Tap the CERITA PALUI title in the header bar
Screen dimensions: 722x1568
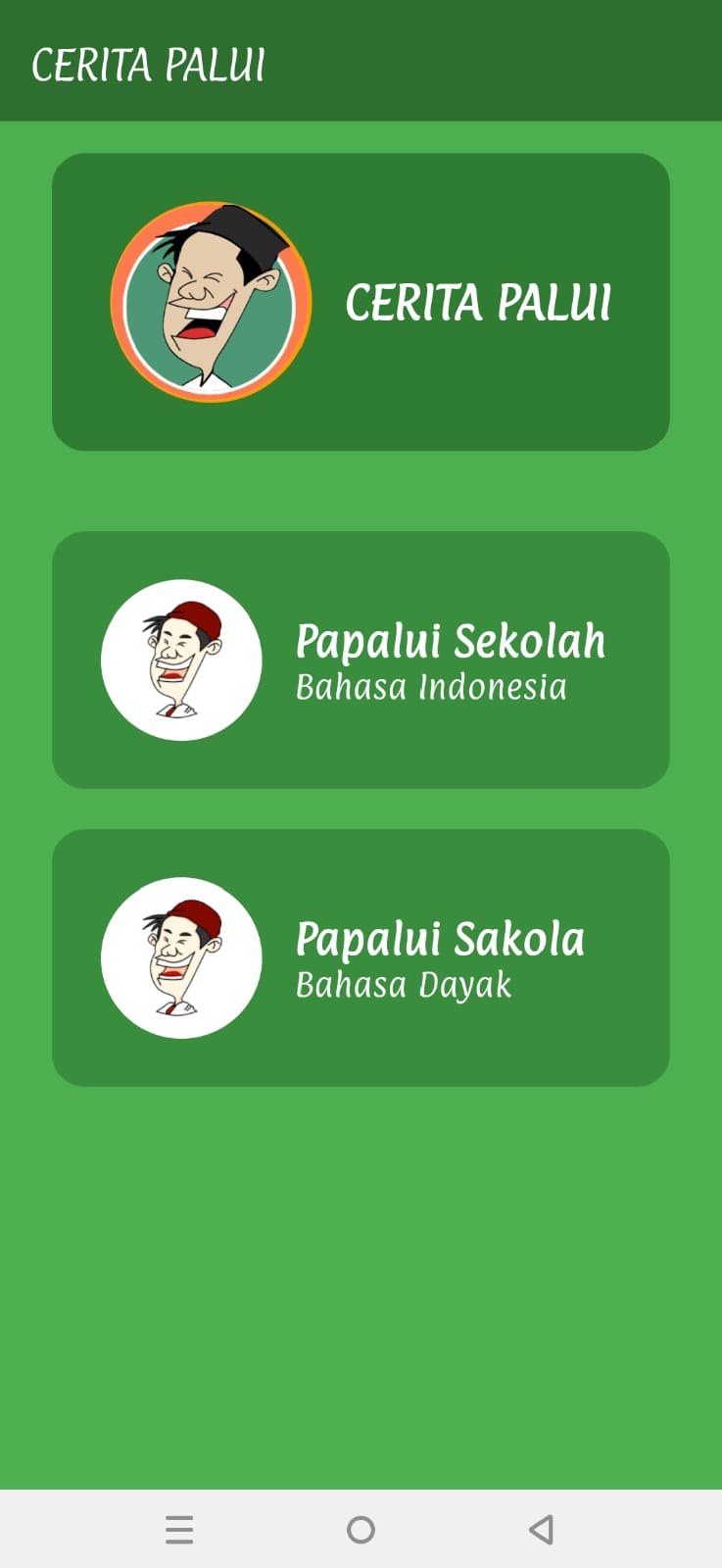click(147, 65)
